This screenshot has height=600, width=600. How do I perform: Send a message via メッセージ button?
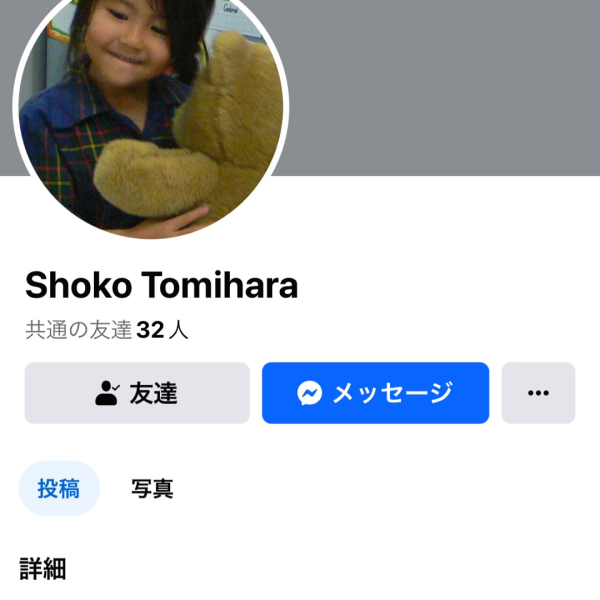pyautogui.click(x=375, y=393)
